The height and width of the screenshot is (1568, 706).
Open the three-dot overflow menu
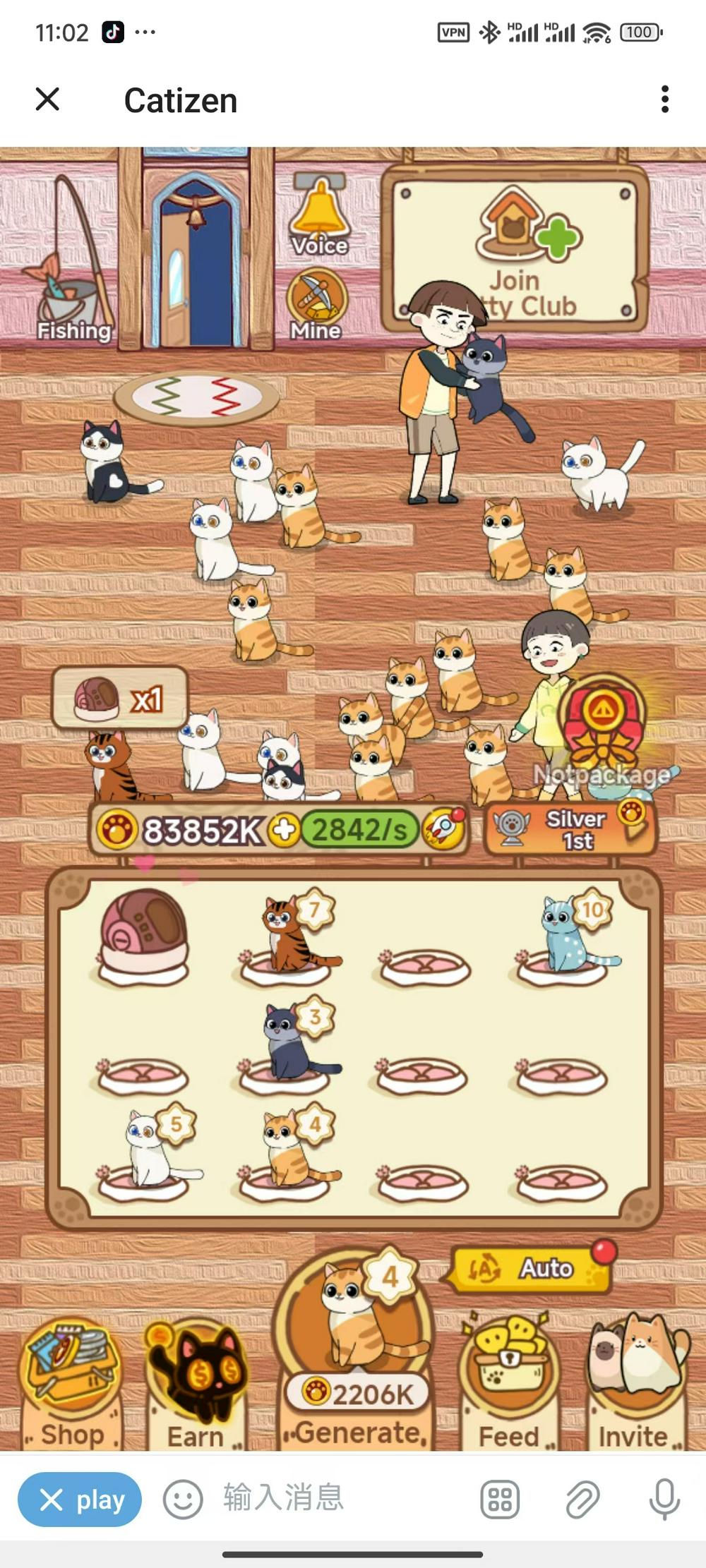(664, 99)
